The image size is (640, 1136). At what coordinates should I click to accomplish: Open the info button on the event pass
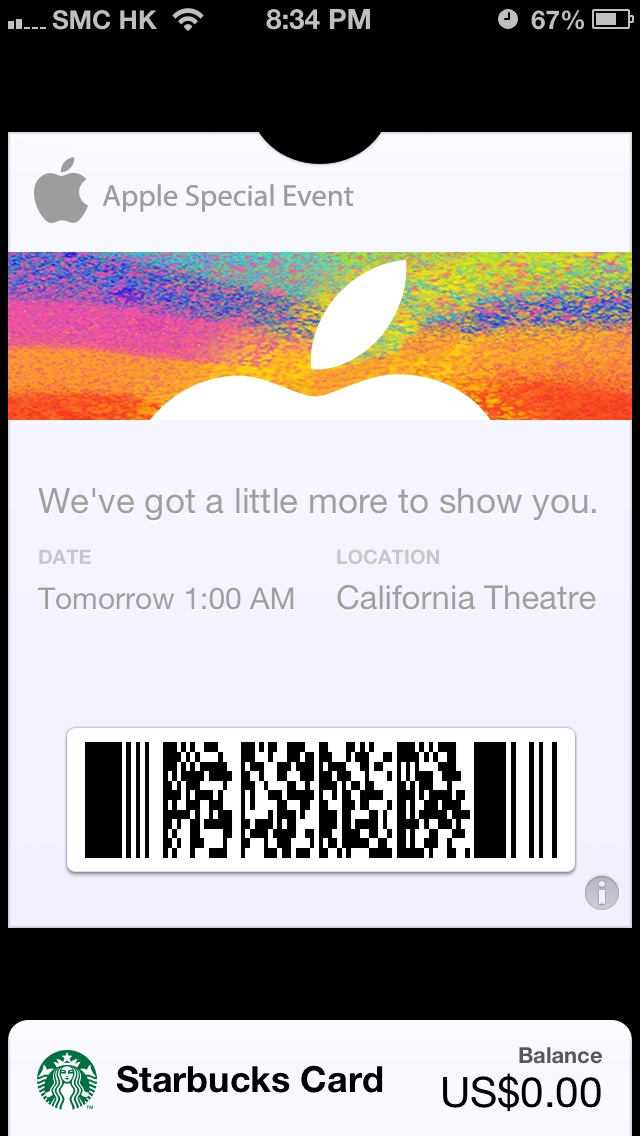pos(602,893)
